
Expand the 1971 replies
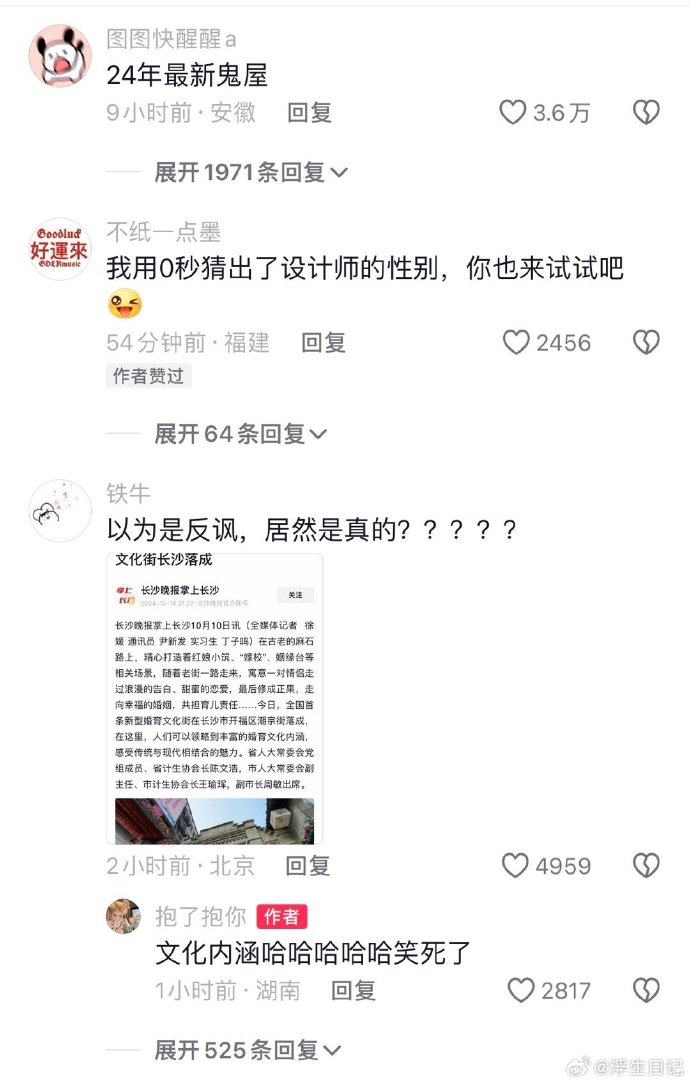[250, 172]
